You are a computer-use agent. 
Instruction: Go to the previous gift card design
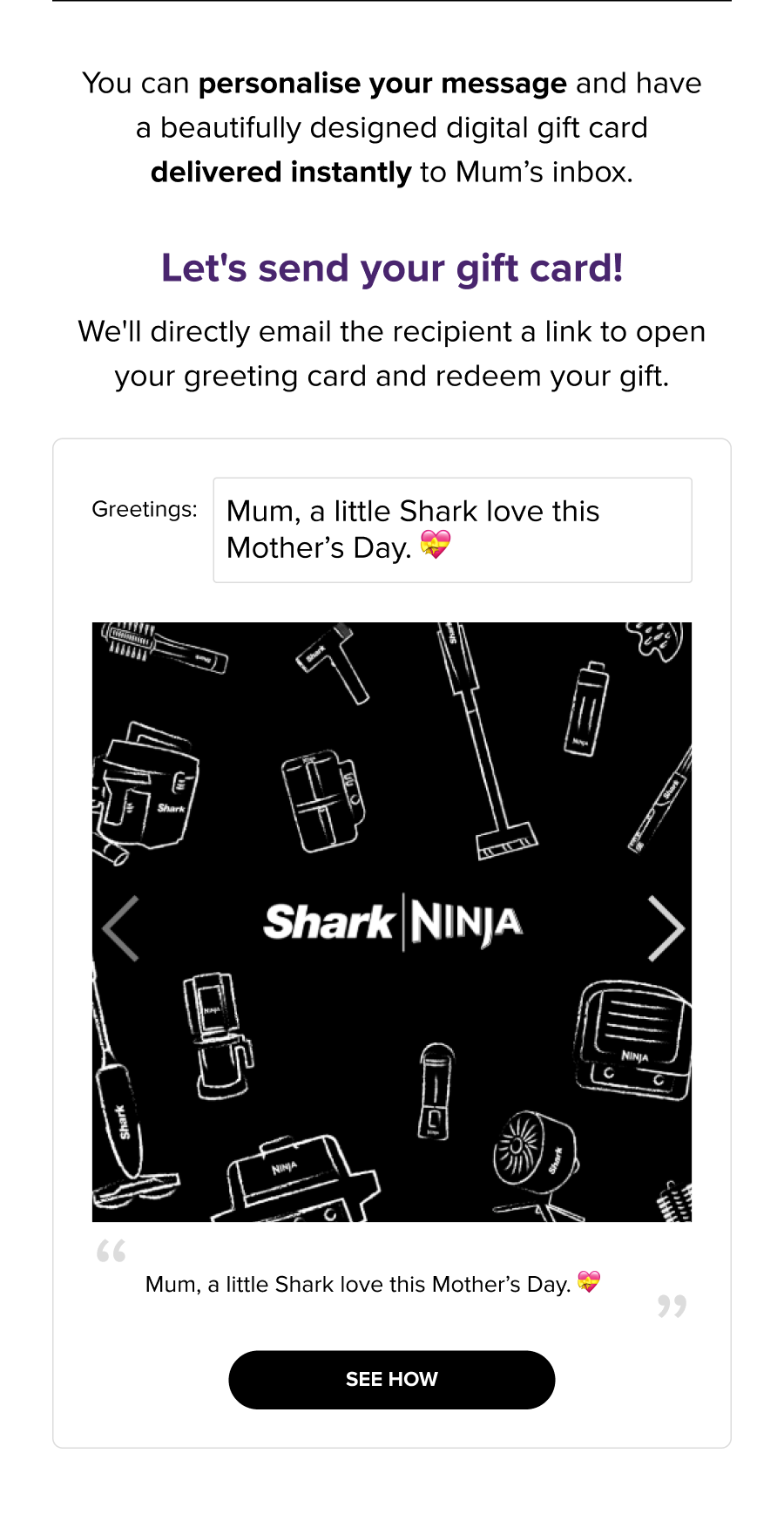120,928
